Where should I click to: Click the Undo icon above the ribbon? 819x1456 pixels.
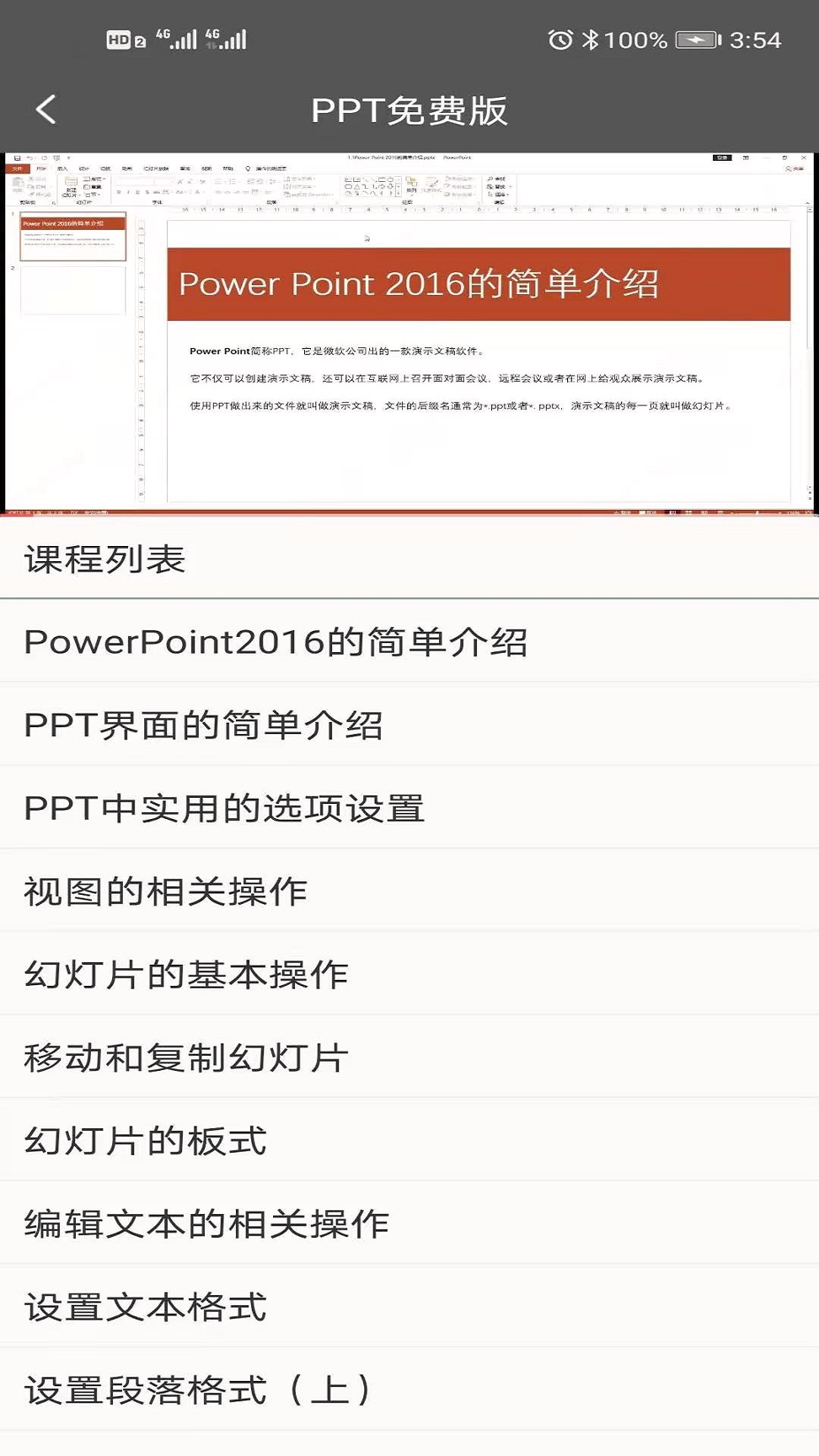point(29,157)
